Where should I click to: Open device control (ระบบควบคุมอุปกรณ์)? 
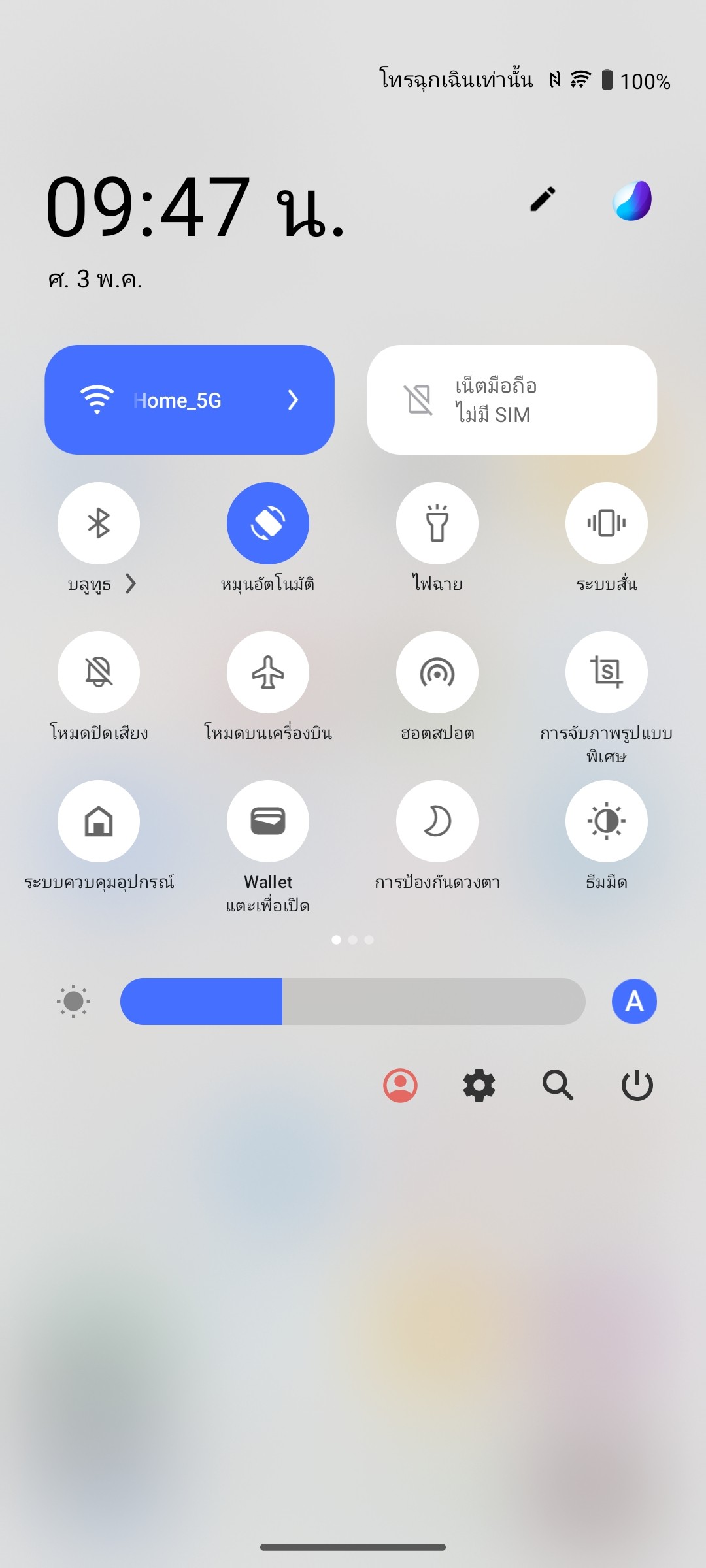[x=99, y=821]
